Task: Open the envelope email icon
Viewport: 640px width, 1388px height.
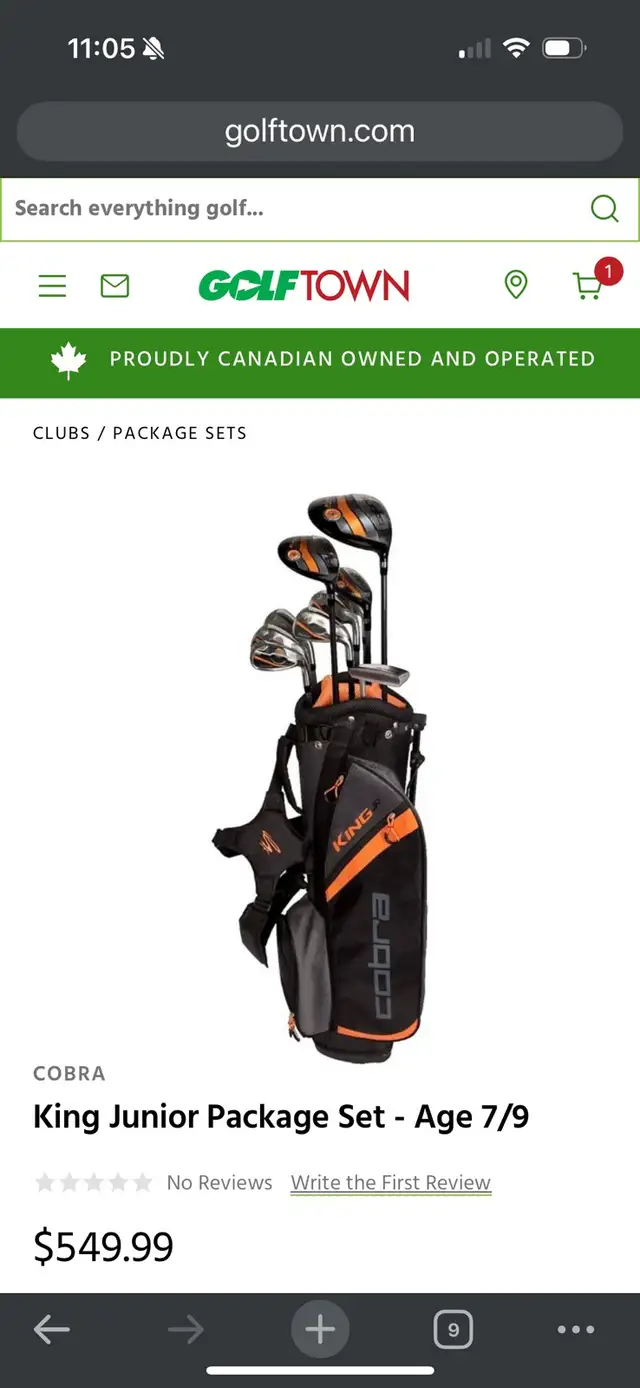Action: pos(115,286)
